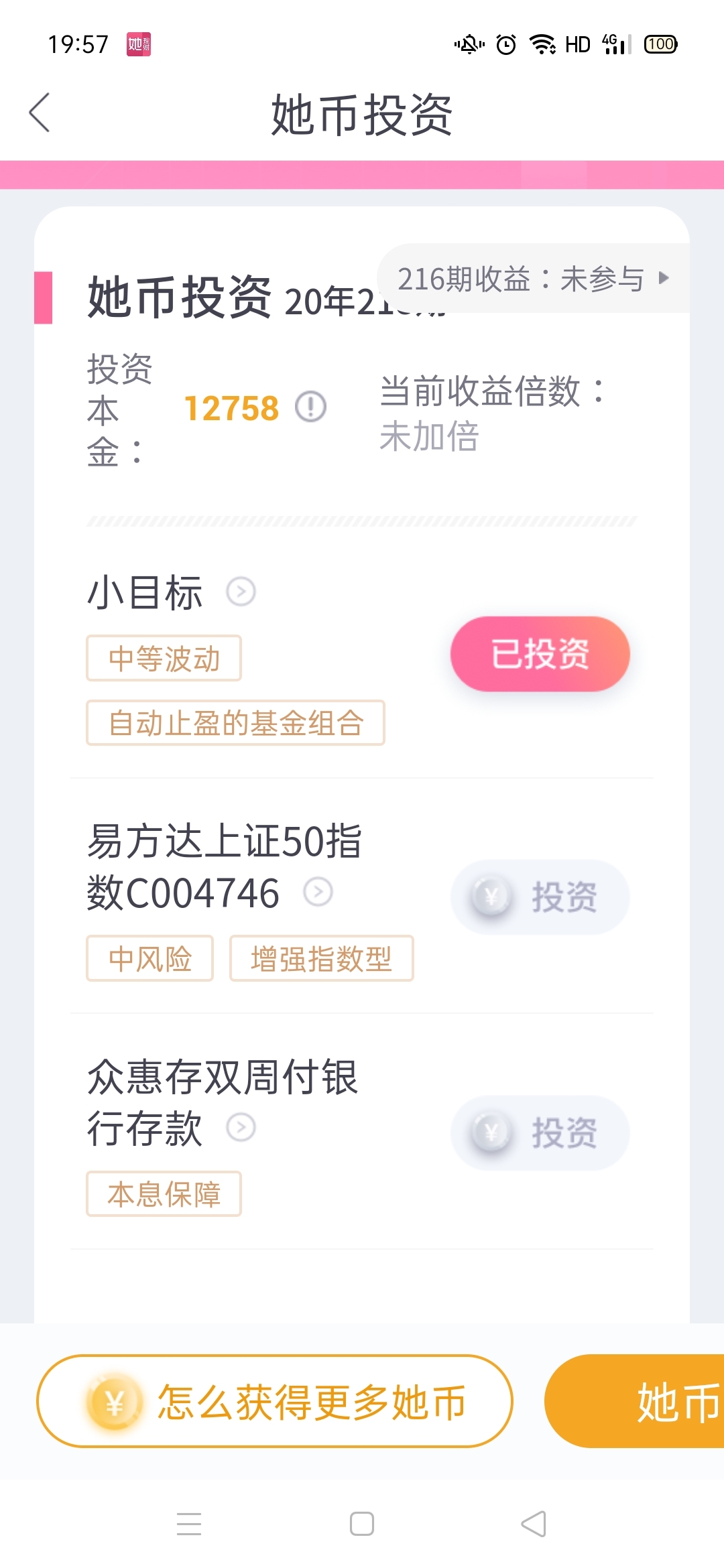This screenshot has height=1568, width=724.
Task: Open details arrow beside 易方达上证50指数C004746
Action: coord(318,892)
